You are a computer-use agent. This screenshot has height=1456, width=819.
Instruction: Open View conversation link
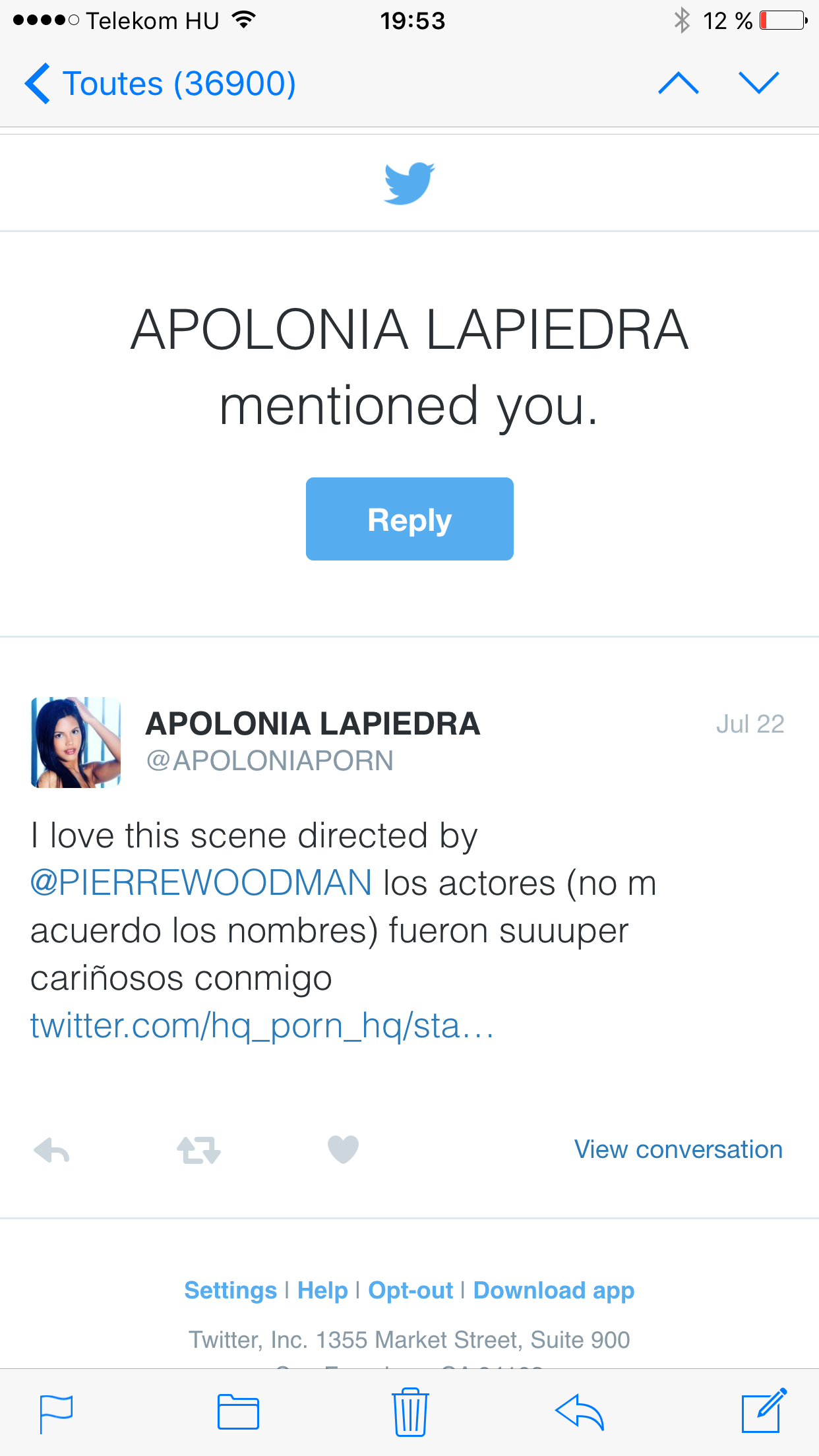pyautogui.click(x=678, y=1149)
